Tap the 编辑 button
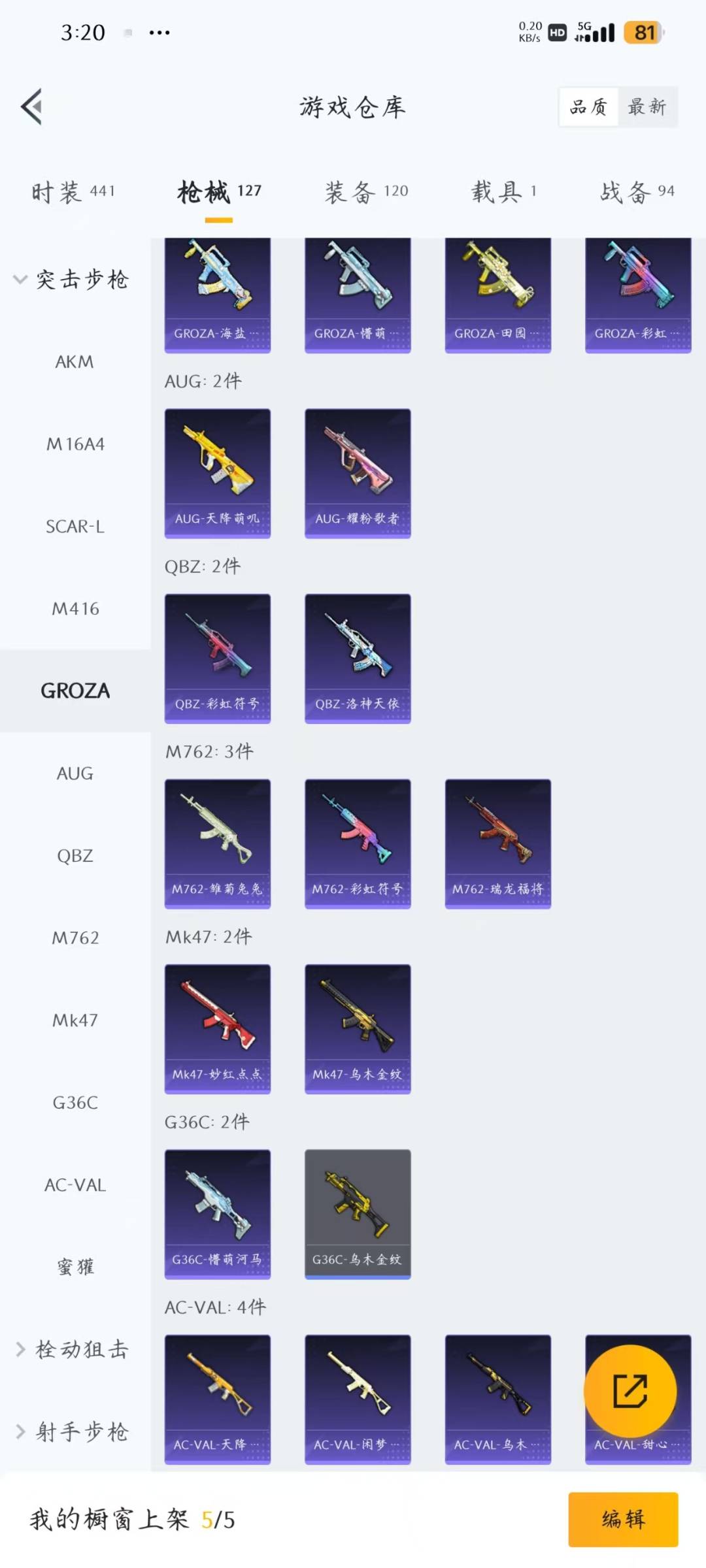Image resolution: width=706 pixels, height=1568 pixels. [x=623, y=1520]
